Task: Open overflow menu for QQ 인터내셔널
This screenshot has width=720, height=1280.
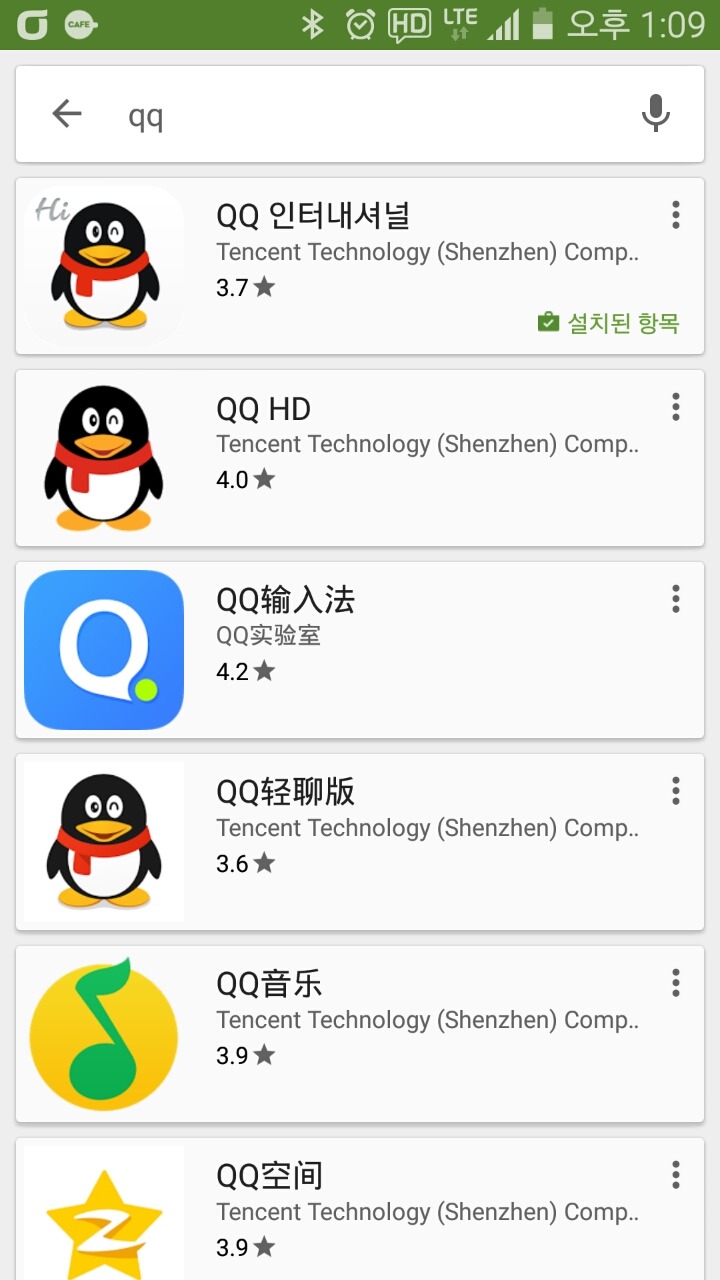Action: click(676, 215)
